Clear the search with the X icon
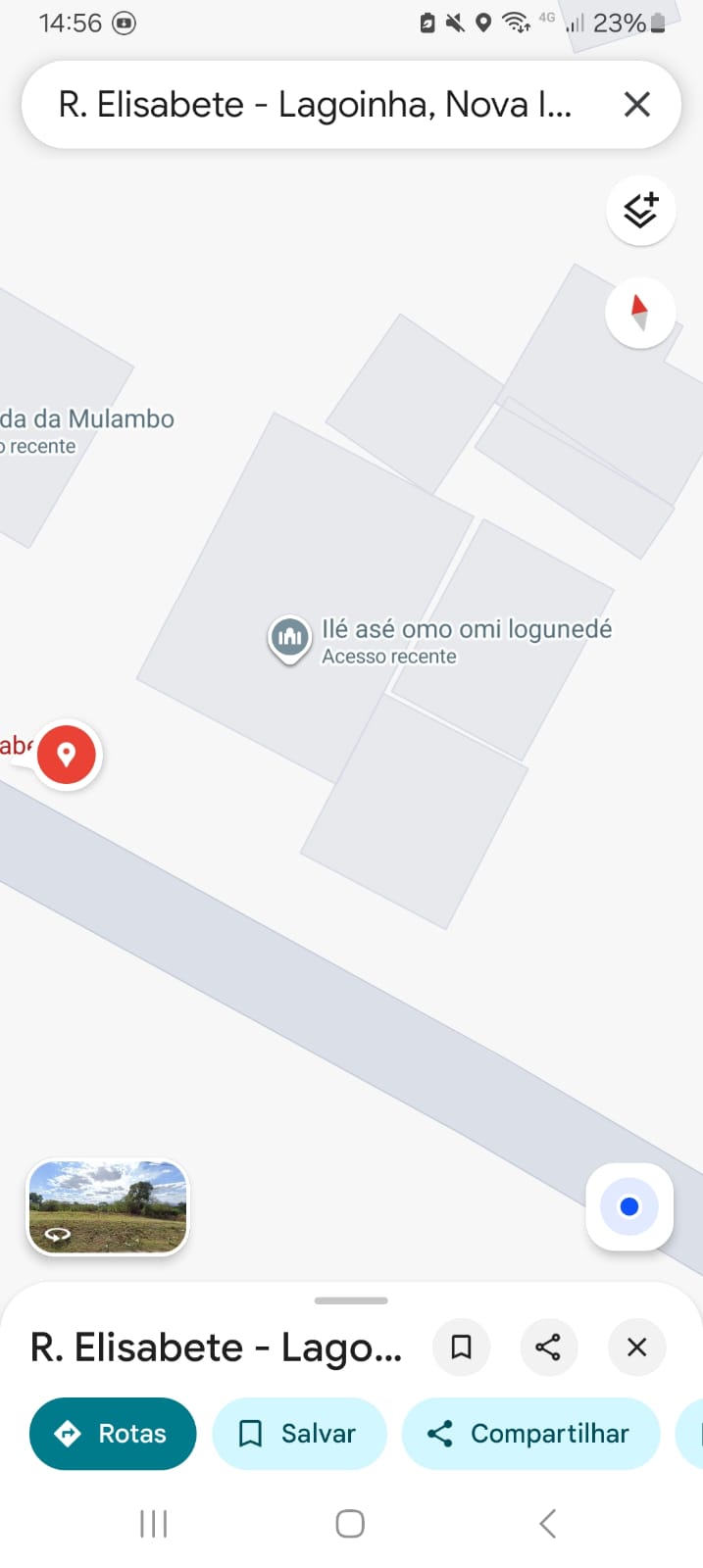The width and height of the screenshot is (703, 1568). [x=637, y=105]
